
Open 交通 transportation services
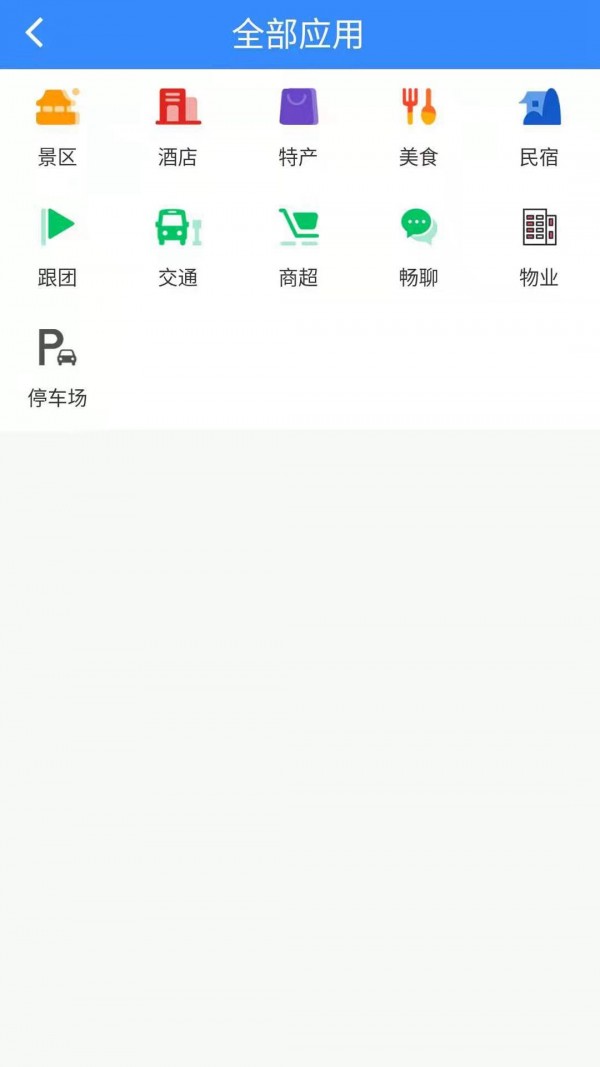pos(178,246)
